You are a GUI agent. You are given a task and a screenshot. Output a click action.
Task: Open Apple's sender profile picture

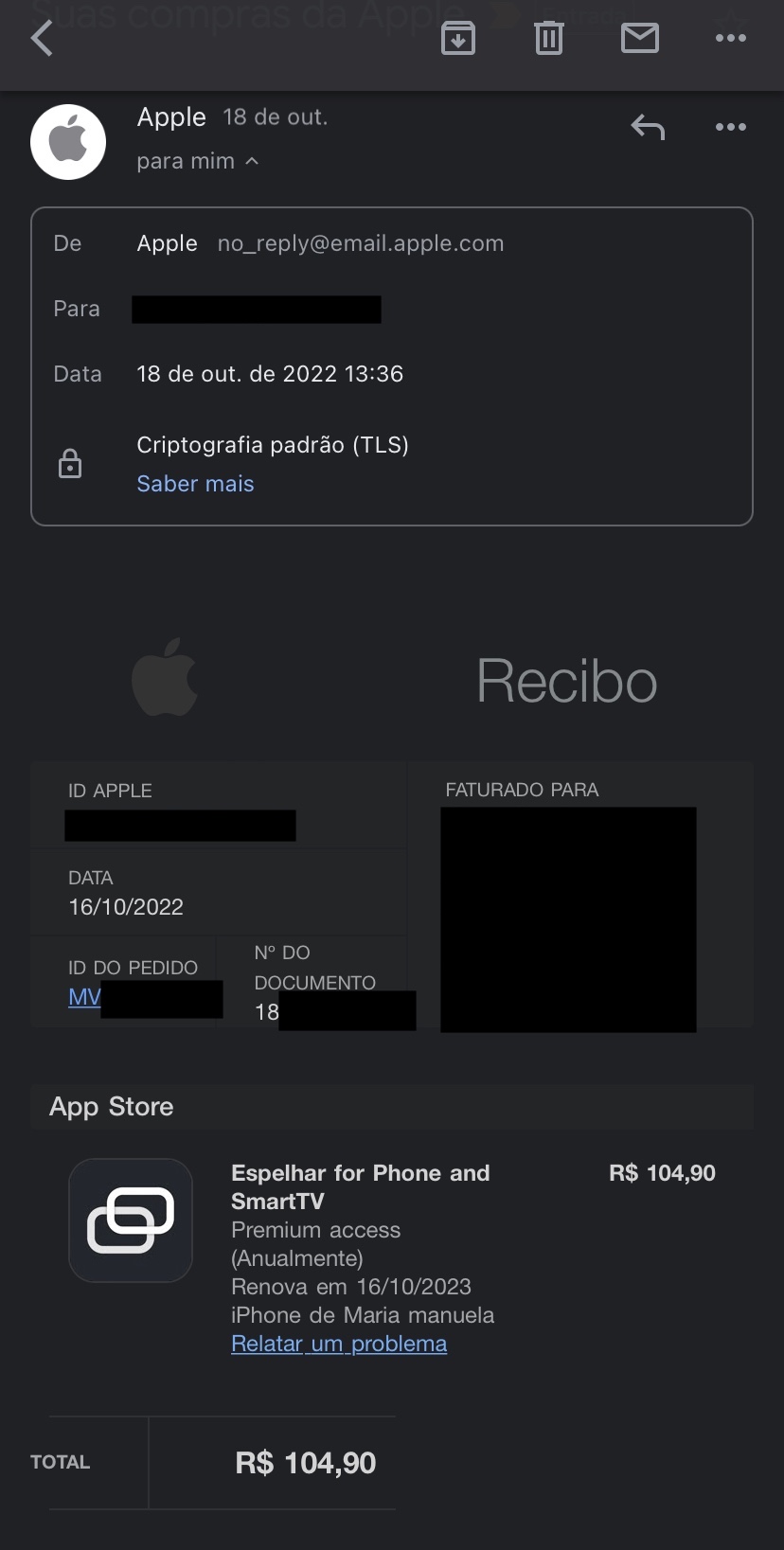[x=68, y=142]
